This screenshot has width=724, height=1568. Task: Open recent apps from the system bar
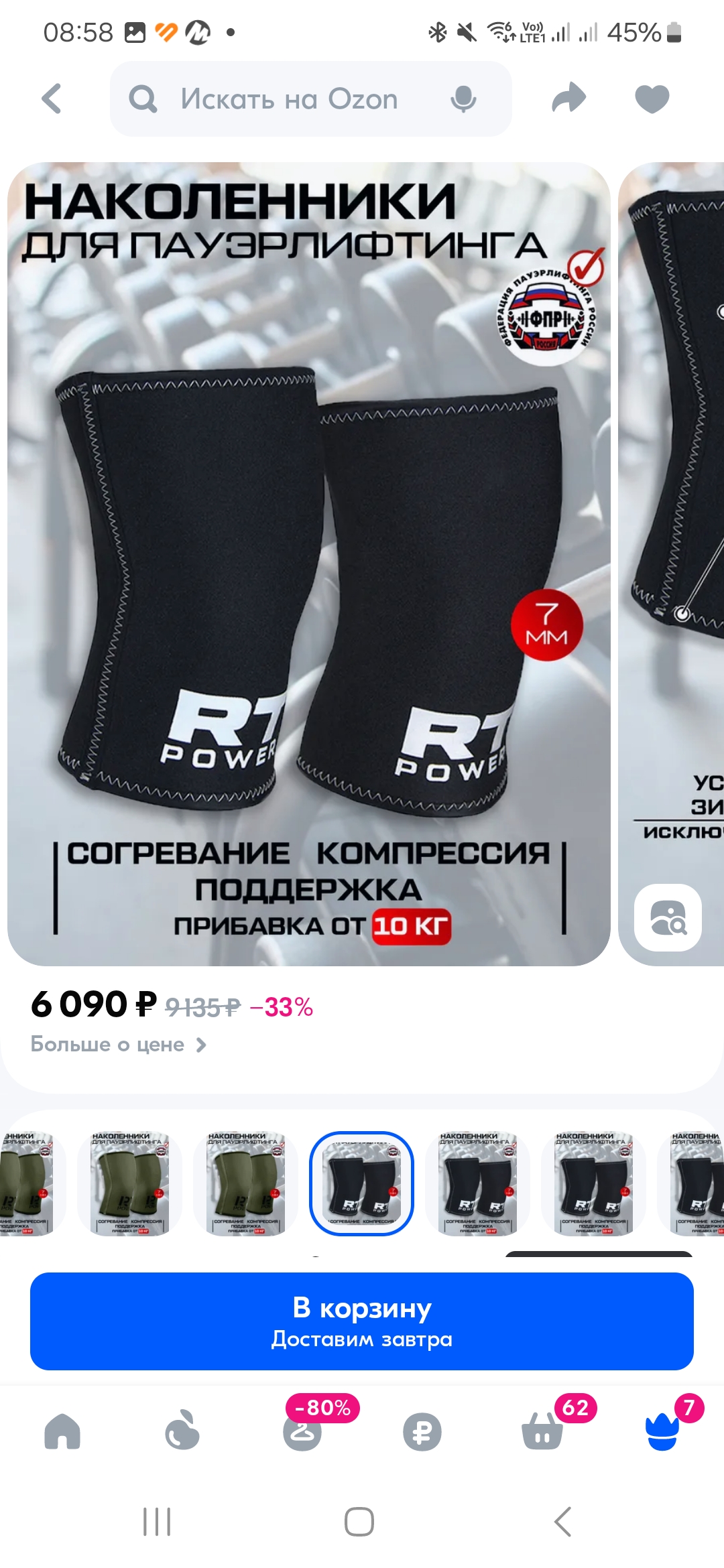click(x=157, y=1522)
